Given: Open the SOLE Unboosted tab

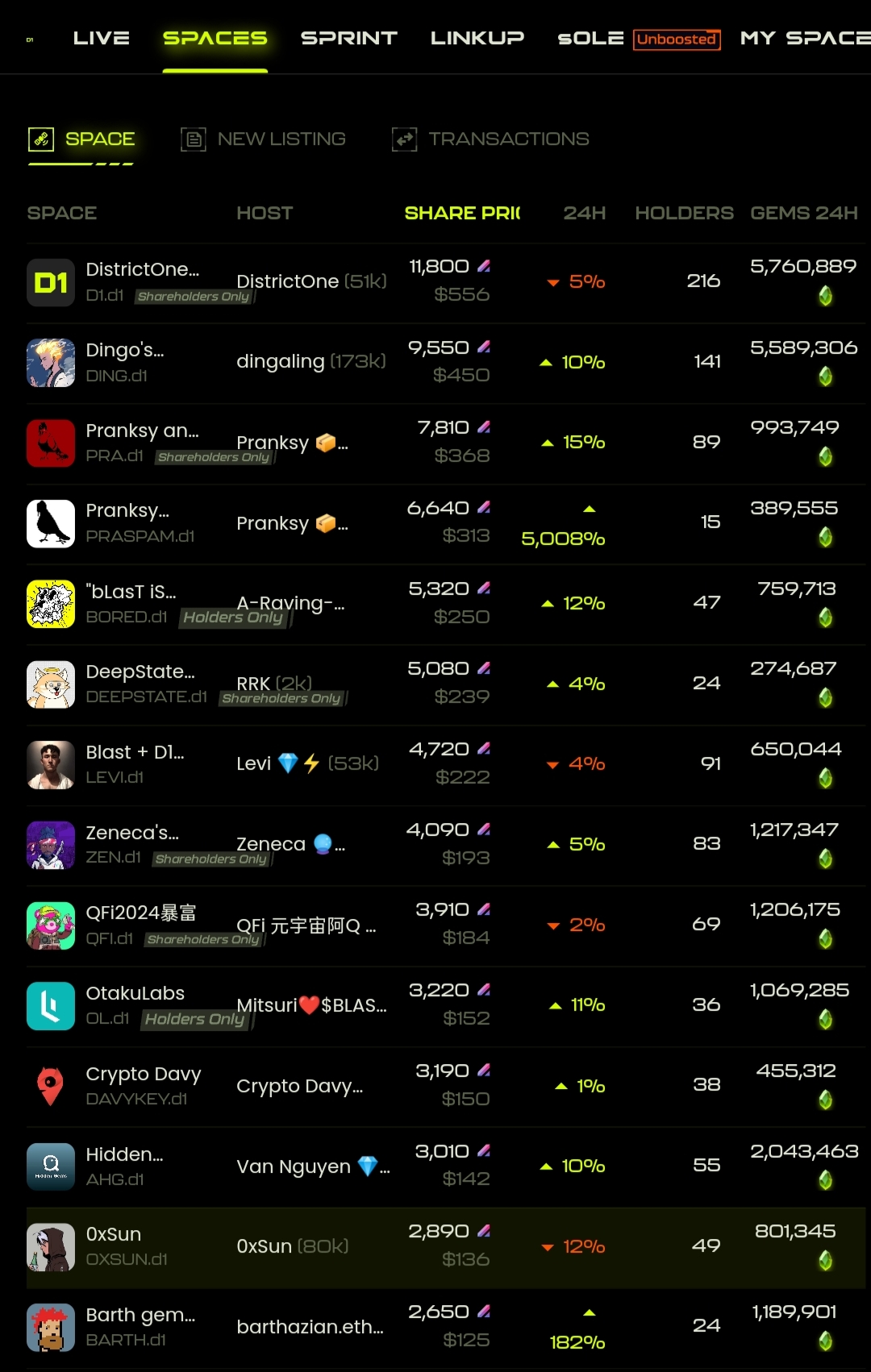Looking at the screenshot, I should [x=639, y=39].
